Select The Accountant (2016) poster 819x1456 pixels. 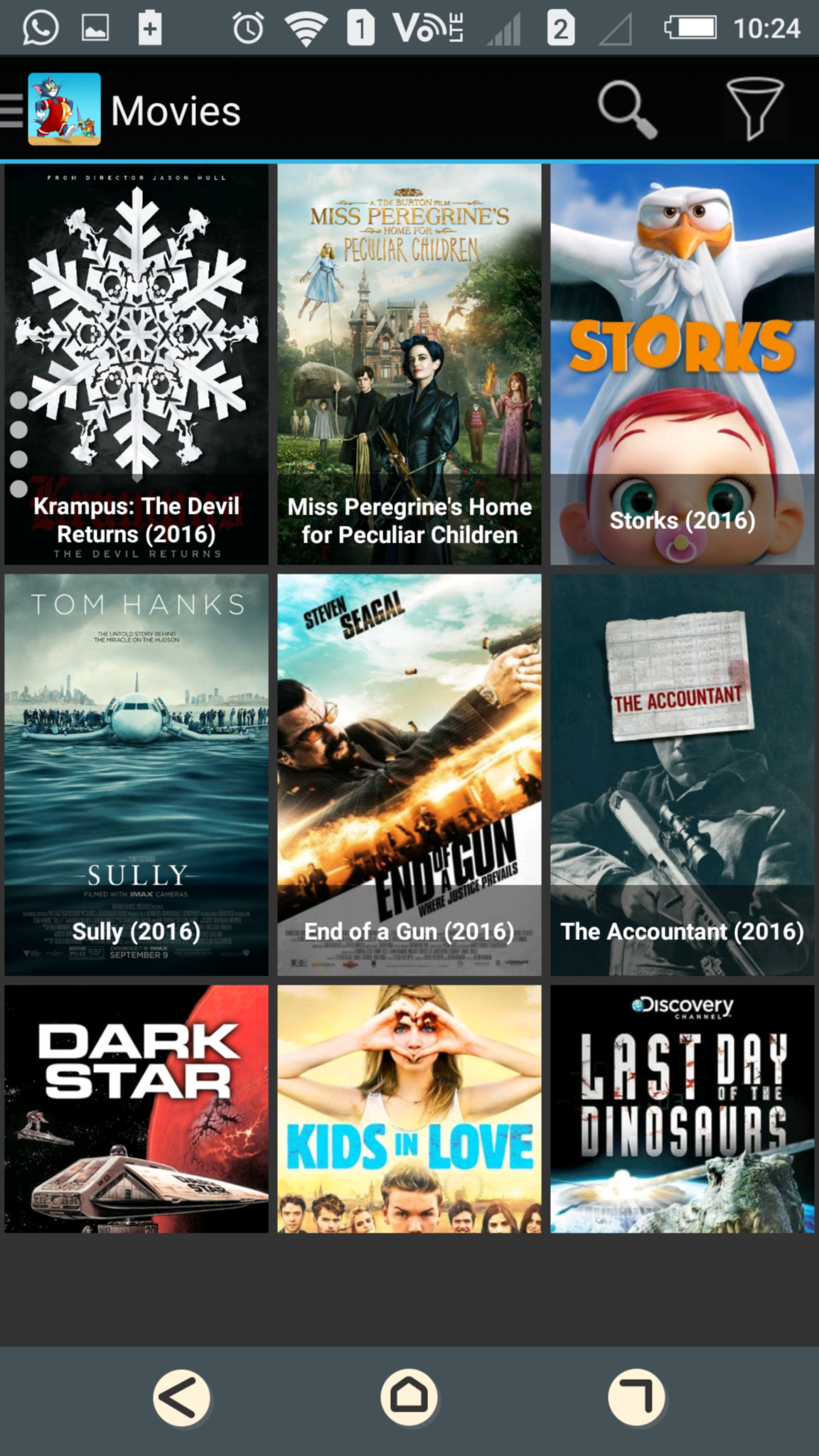pyautogui.click(x=682, y=775)
